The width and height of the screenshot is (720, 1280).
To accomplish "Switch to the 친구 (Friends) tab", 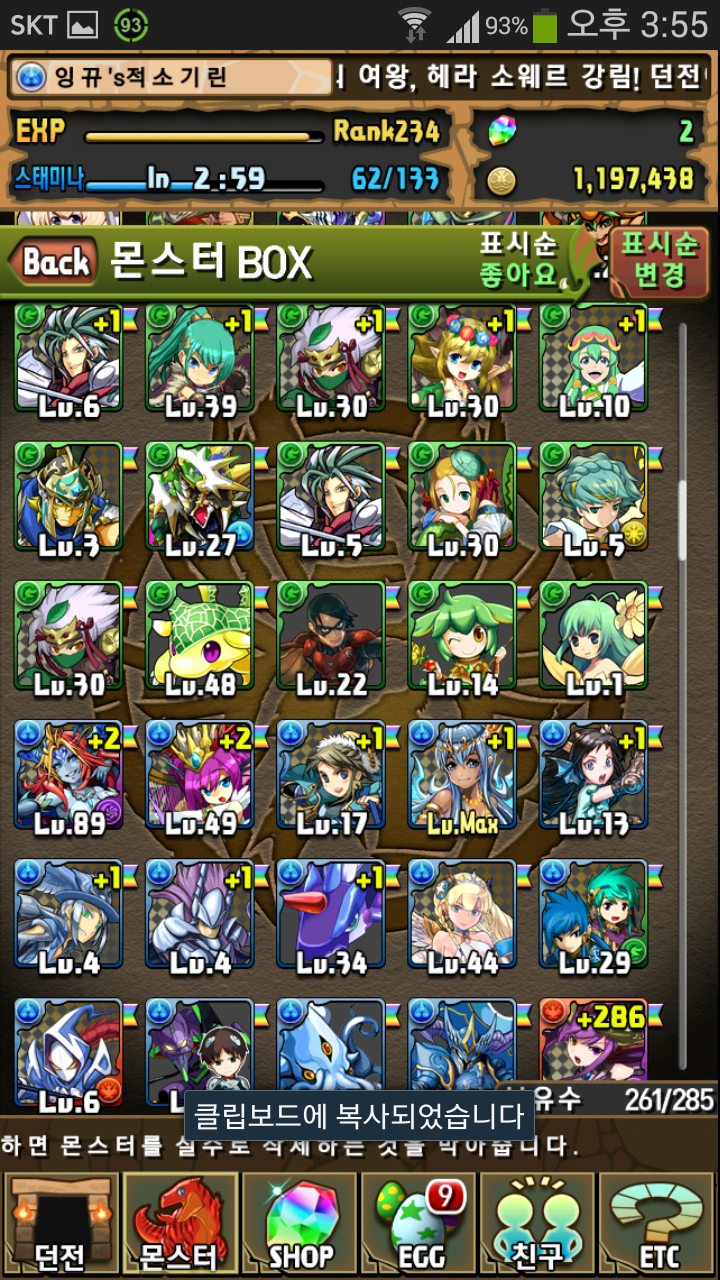I will [539, 1224].
